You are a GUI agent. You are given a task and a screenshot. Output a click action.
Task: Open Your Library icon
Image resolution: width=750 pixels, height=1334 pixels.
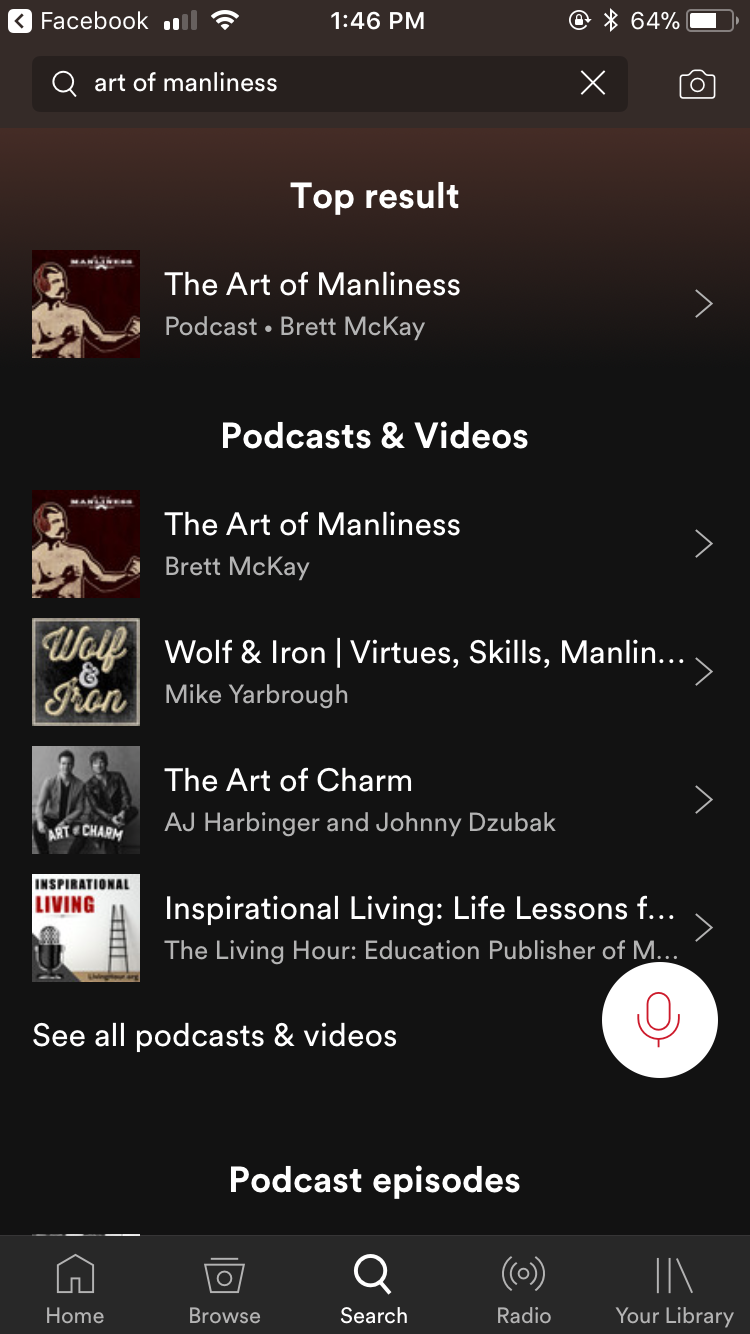click(x=673, y=1273)
